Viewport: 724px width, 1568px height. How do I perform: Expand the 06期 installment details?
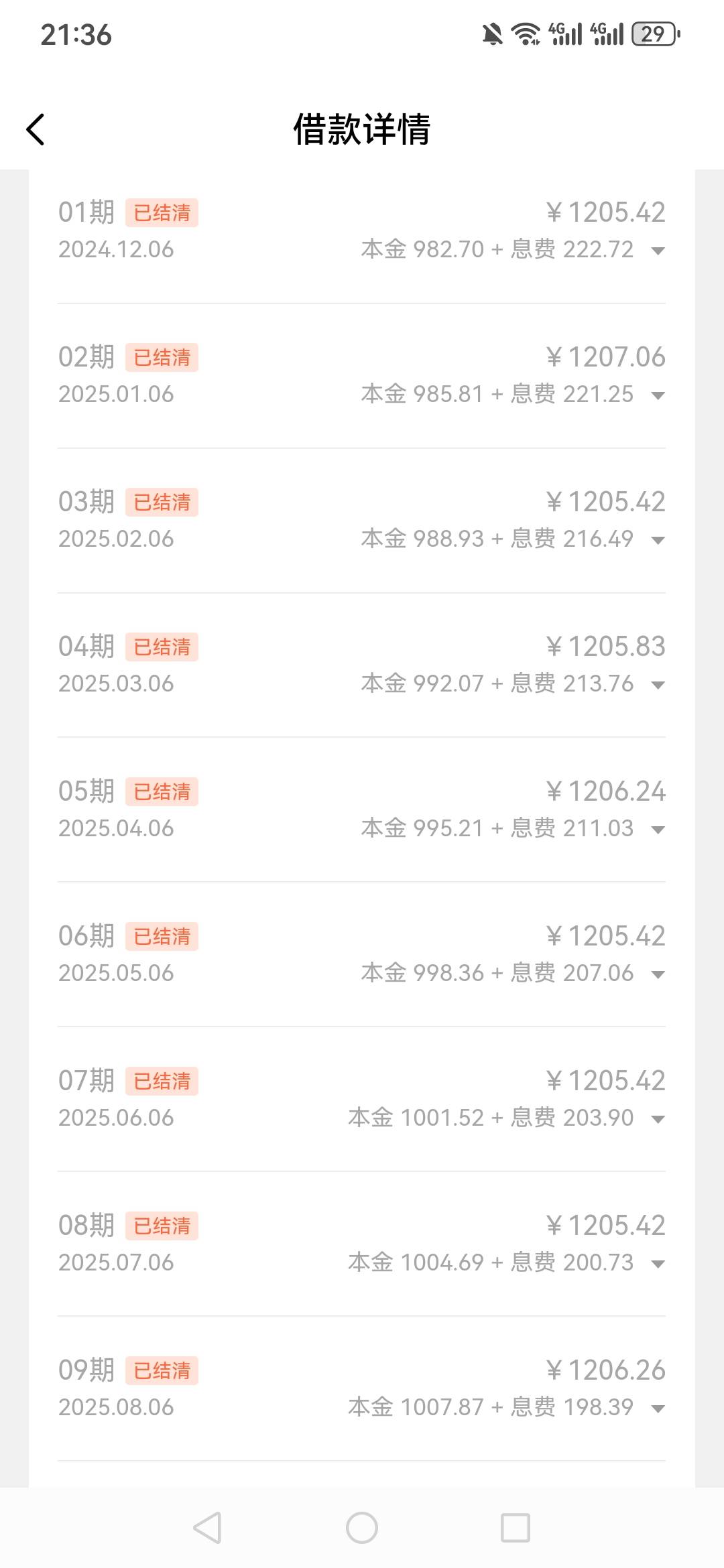pos(658,974)
